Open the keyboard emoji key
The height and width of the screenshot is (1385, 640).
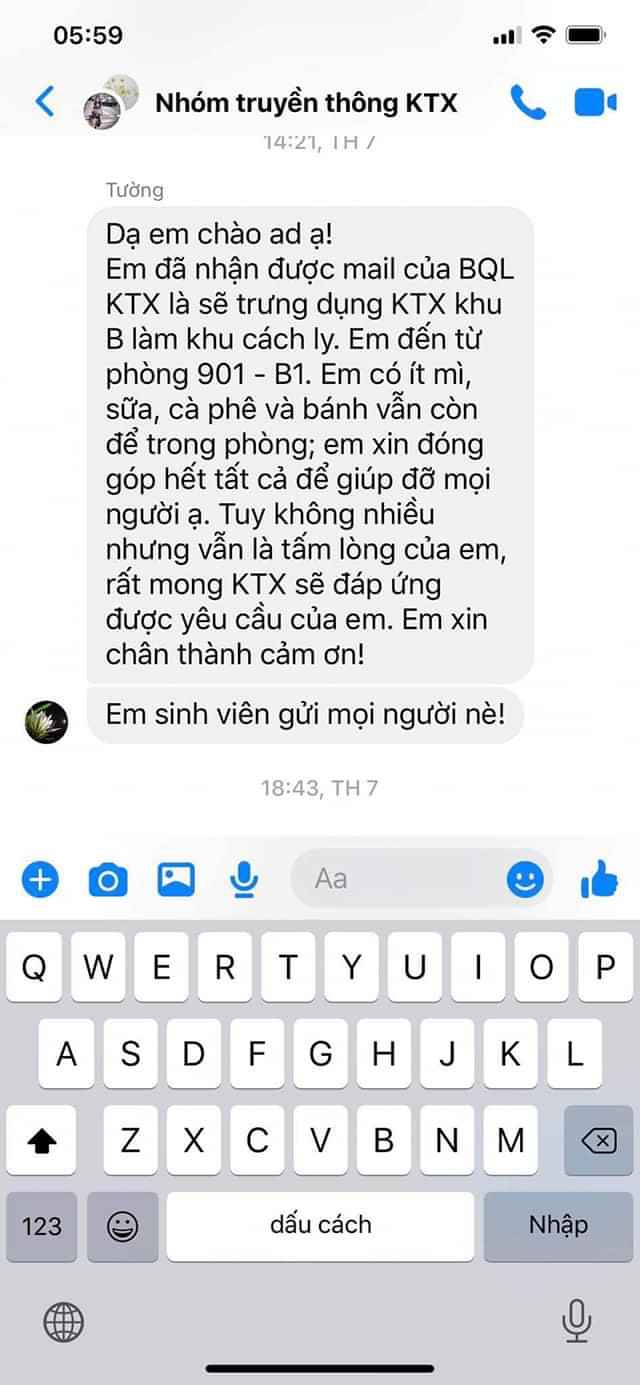tap(122, 1225)
